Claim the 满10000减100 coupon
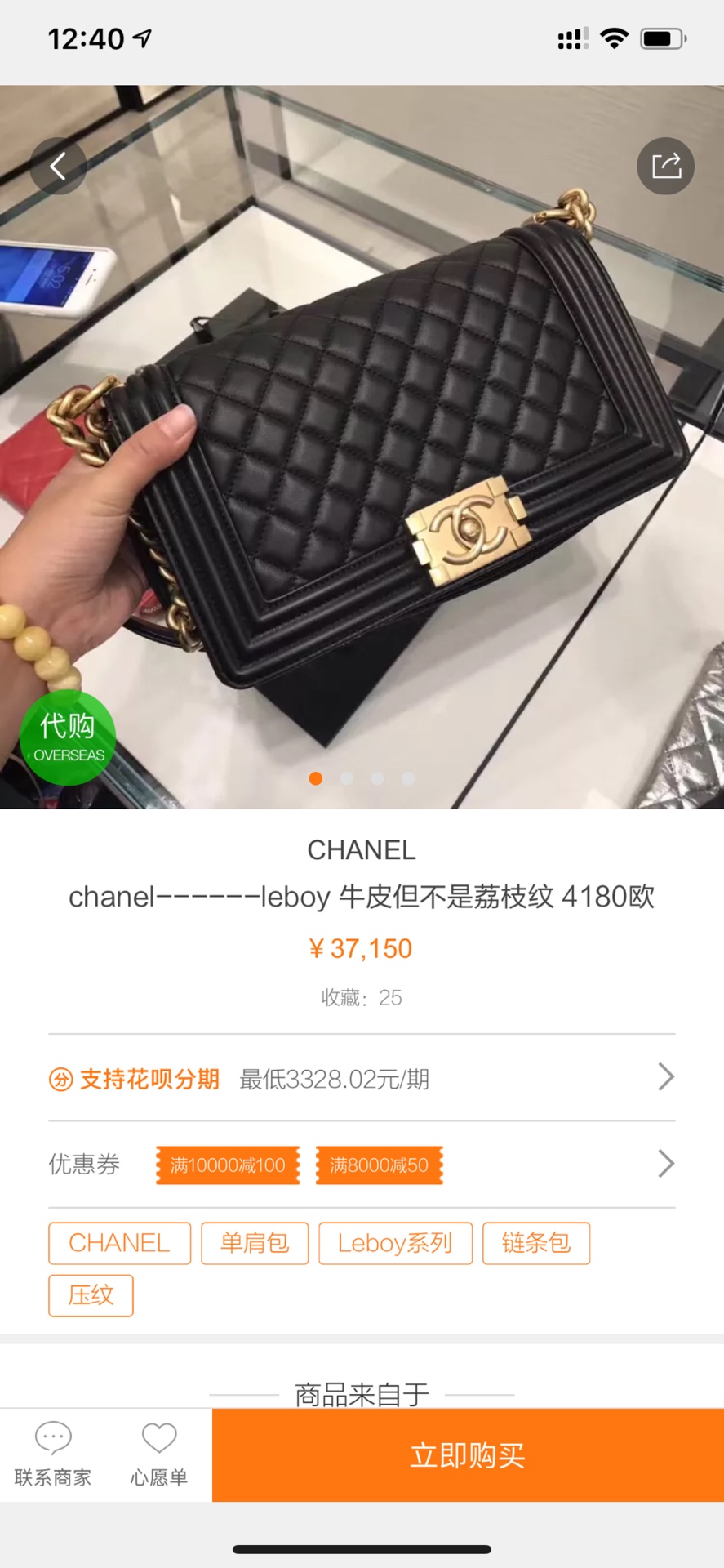 (228, 1165)
